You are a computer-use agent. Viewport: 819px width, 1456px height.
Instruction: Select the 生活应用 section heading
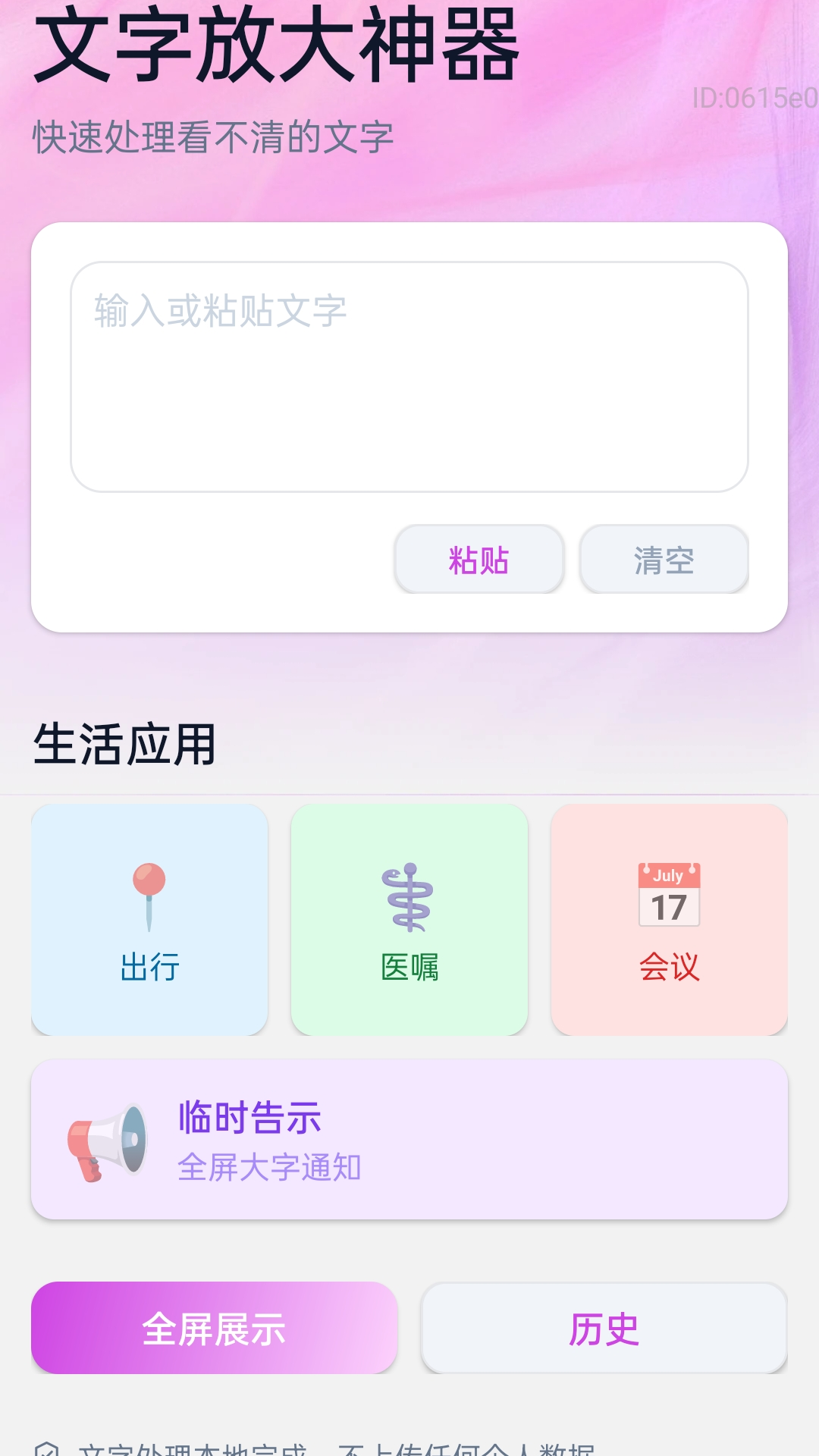click(x=123, y=745)
